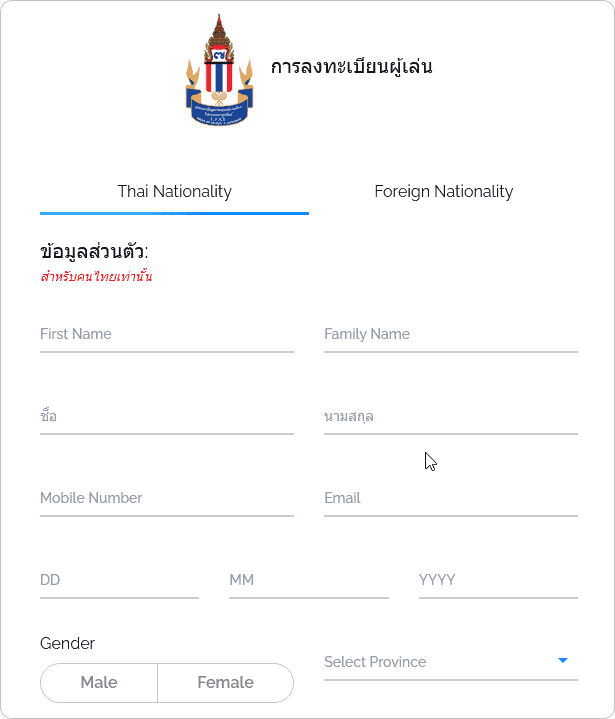Select the ชื่อ text field
Viewport: 615px width, 719px height.
[x=166, y=417]
